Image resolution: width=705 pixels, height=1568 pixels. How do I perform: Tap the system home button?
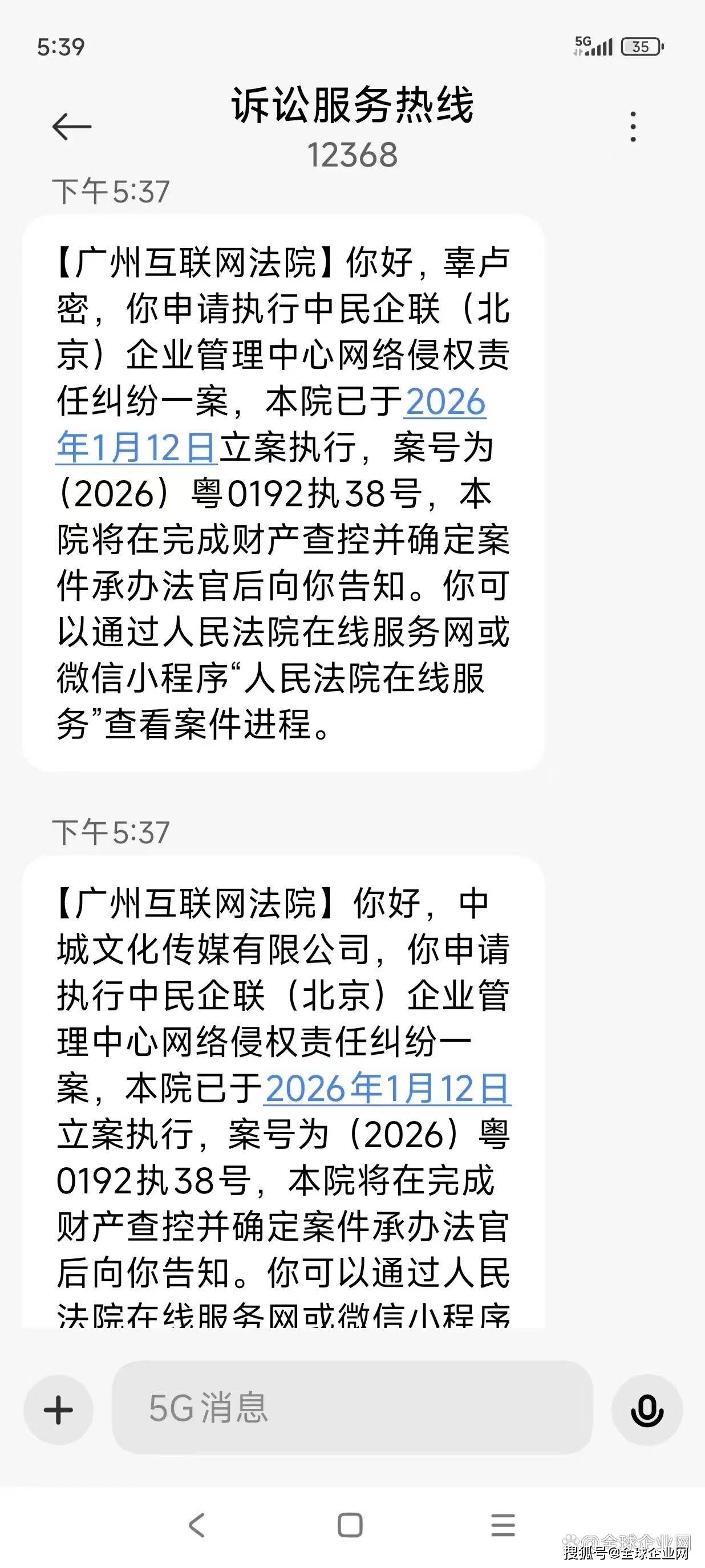tap(350, 1525)
